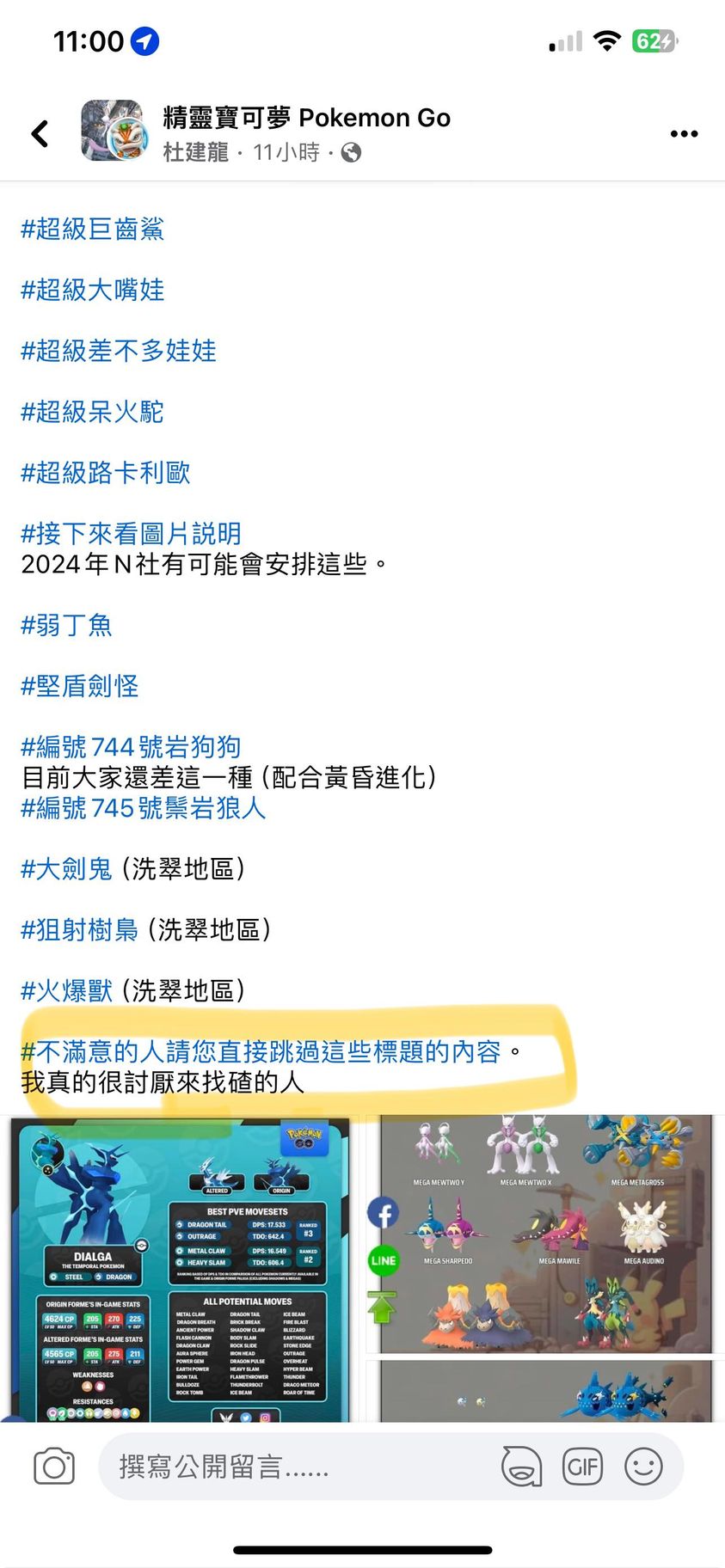This screenshot has height=1568, width=725.
Task: Open the post's three-dot overflow menu
Action: [x=684, y=133]
